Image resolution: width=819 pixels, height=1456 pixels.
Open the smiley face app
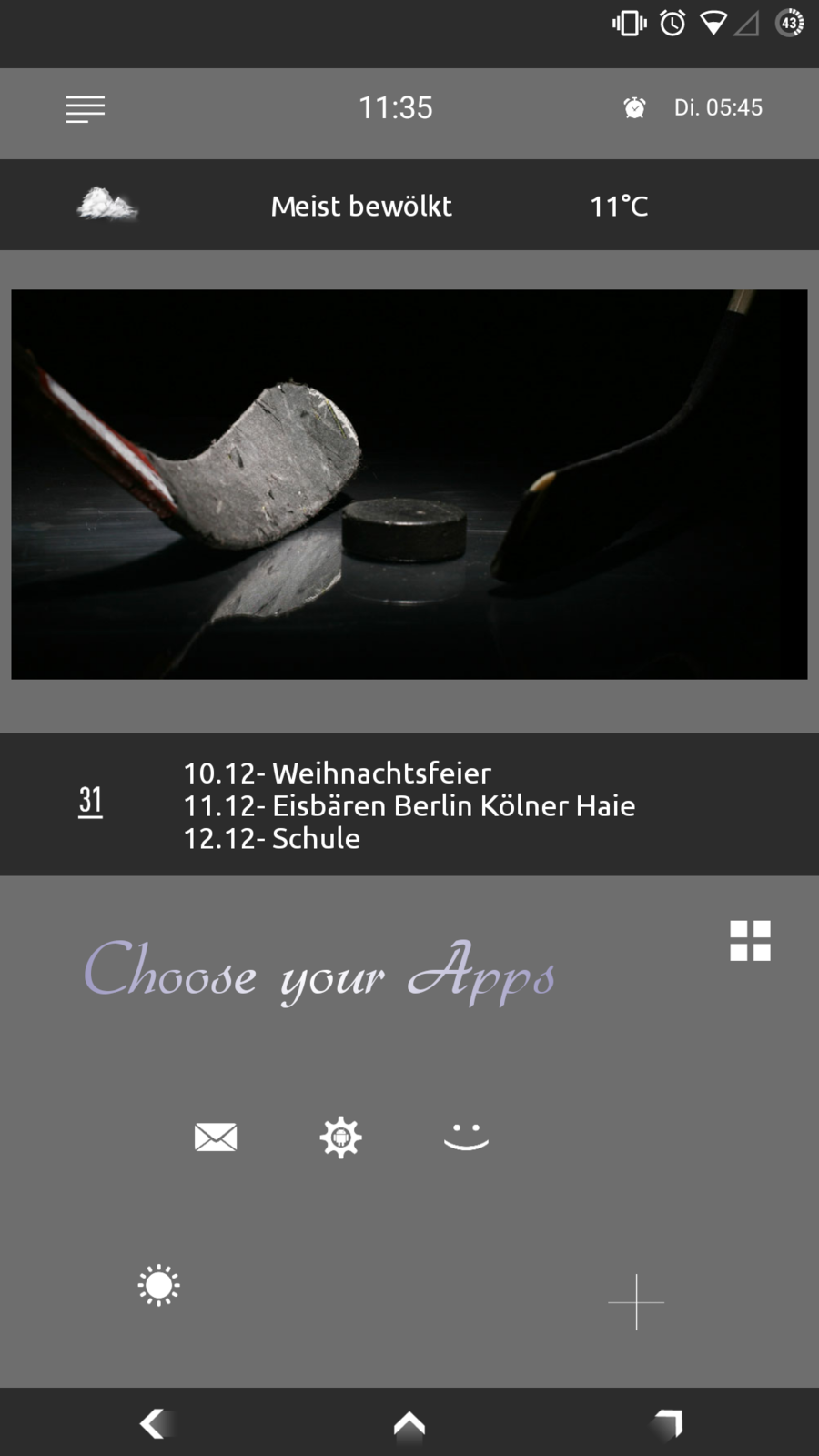tap(466, 1137)
